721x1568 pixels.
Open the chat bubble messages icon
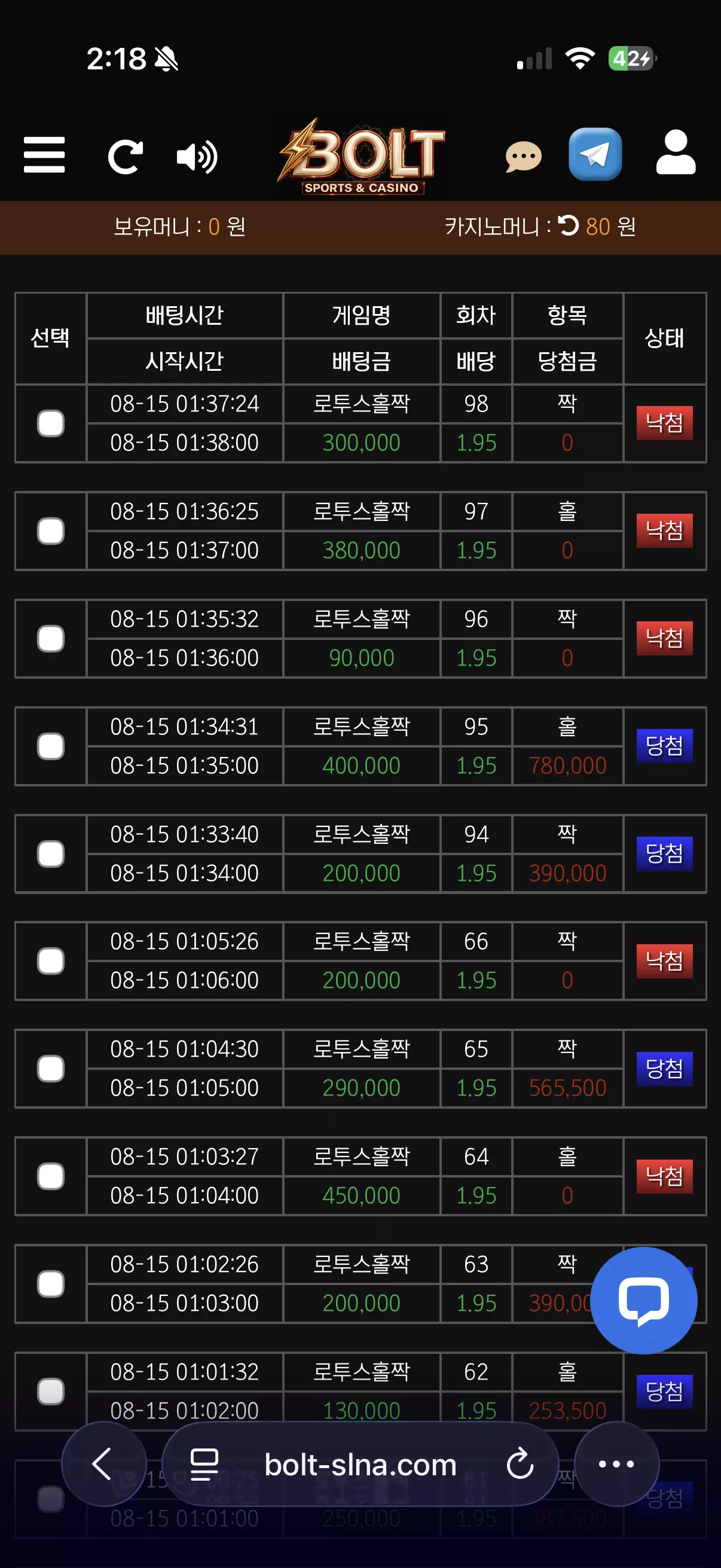(523, 157)
